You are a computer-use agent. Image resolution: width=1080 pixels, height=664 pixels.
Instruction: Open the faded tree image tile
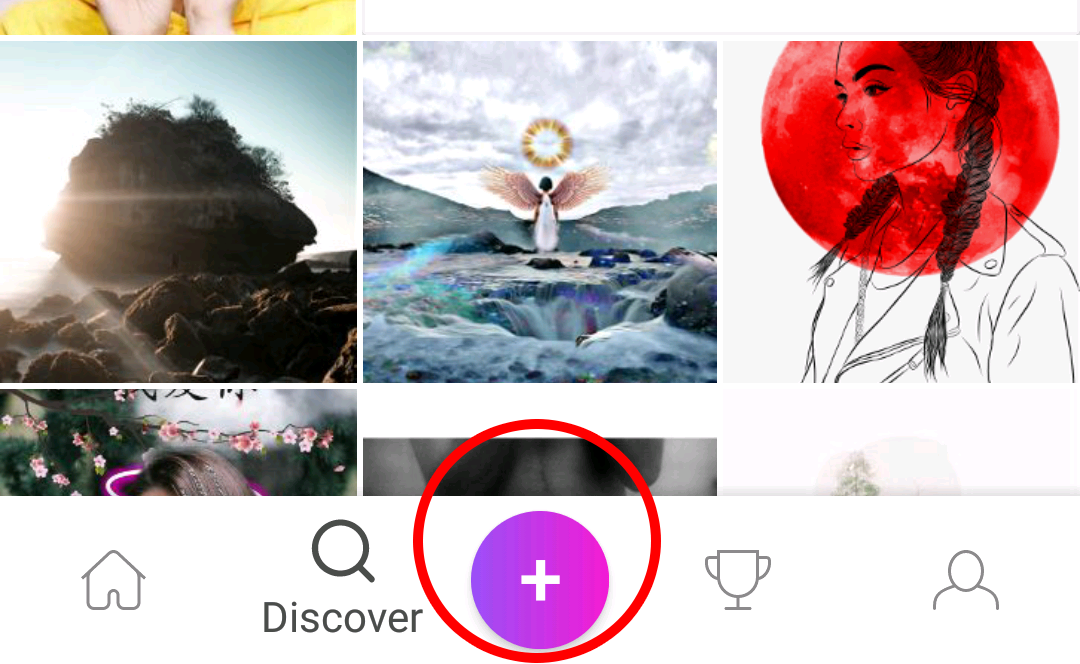point(902,442)
